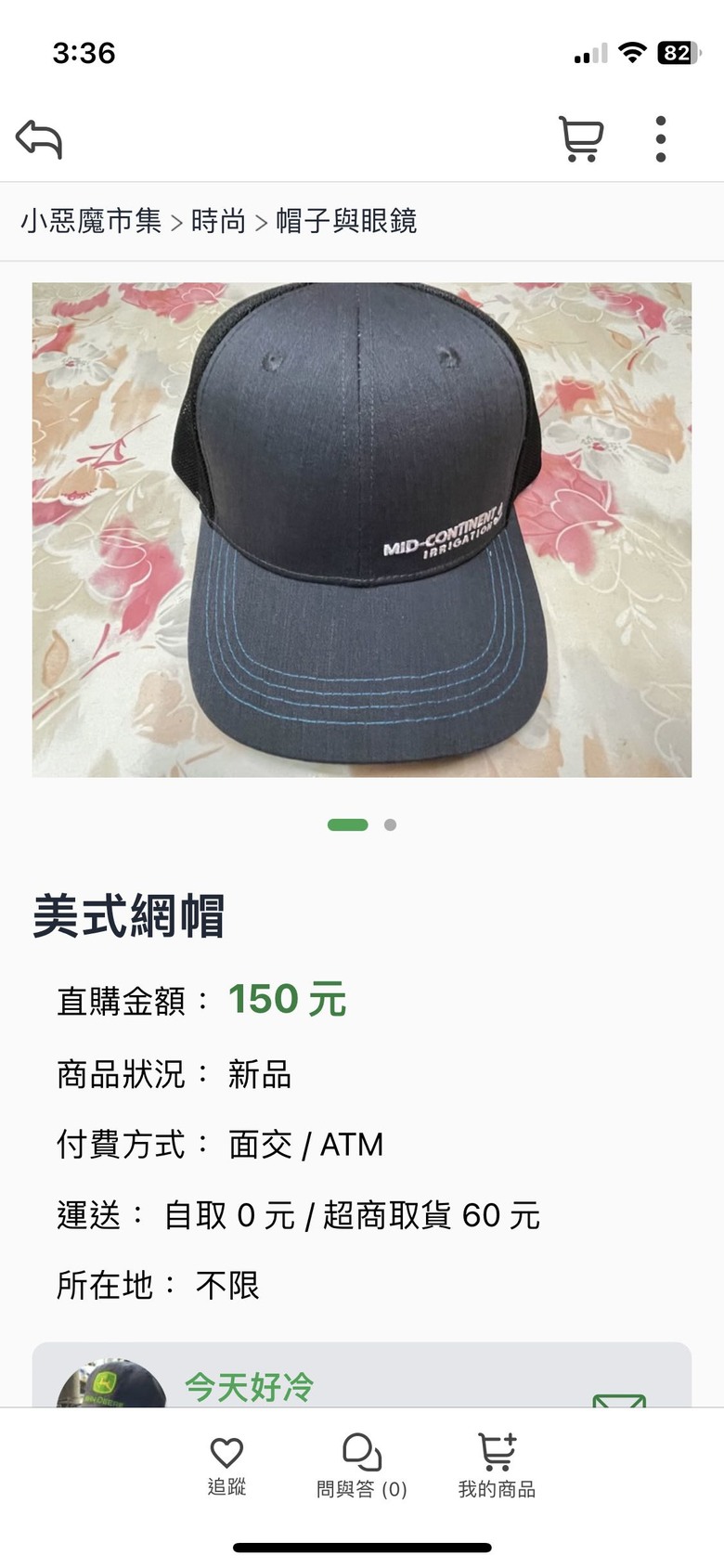Screen dimensions: 724x1568
Task: Open the 小惡魔市集 breadcrumb link
Action: (x=91, y=221)
